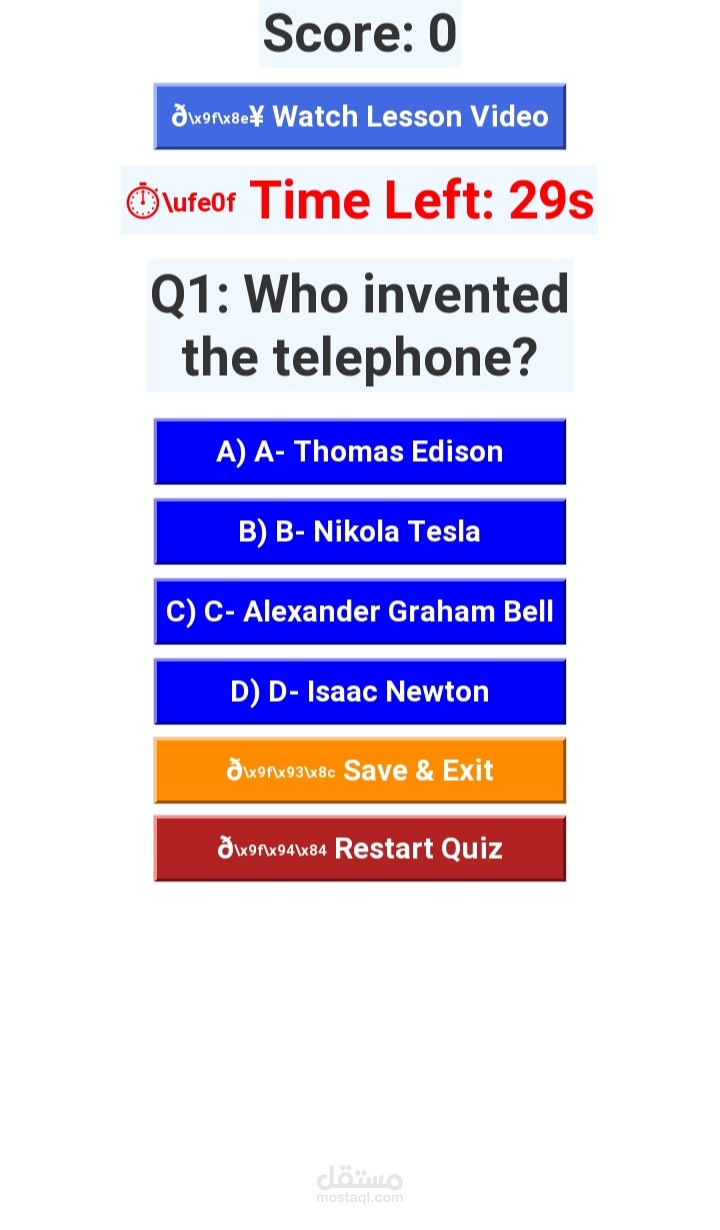This screenshot has width=720, height=1230.
Task: Tap Save & Exit
Action: (x=360, y=771)
